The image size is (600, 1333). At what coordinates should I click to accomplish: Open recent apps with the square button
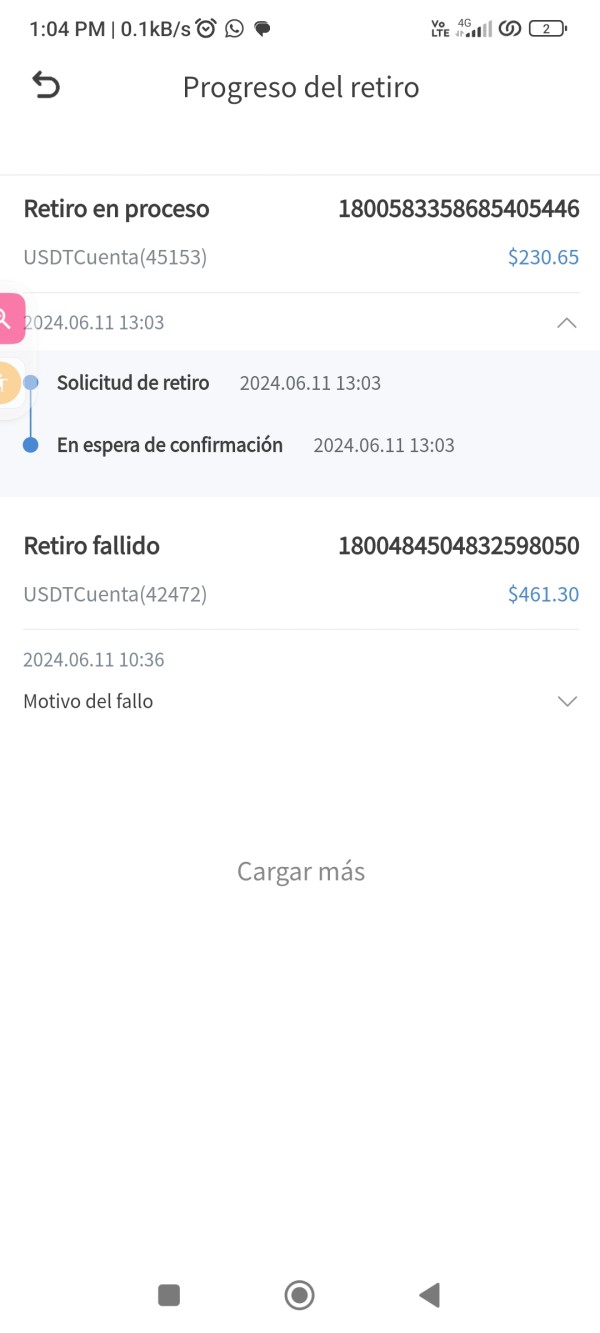(x=169, y=1295)
